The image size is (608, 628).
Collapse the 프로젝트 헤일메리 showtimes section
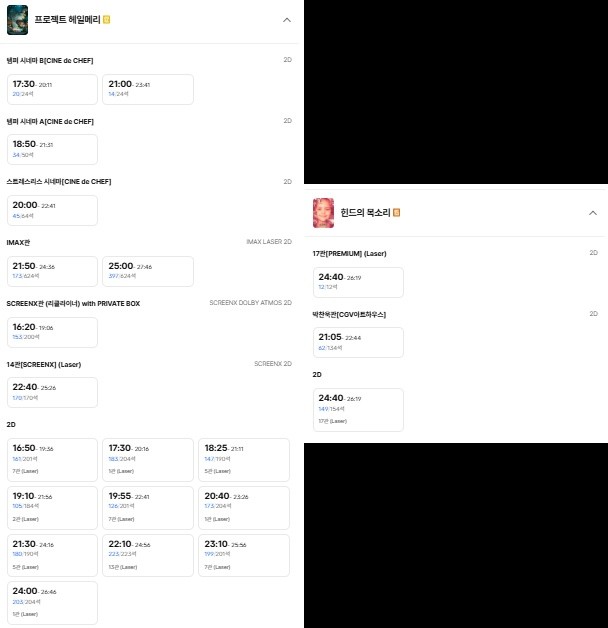click(x=286, y=19)
